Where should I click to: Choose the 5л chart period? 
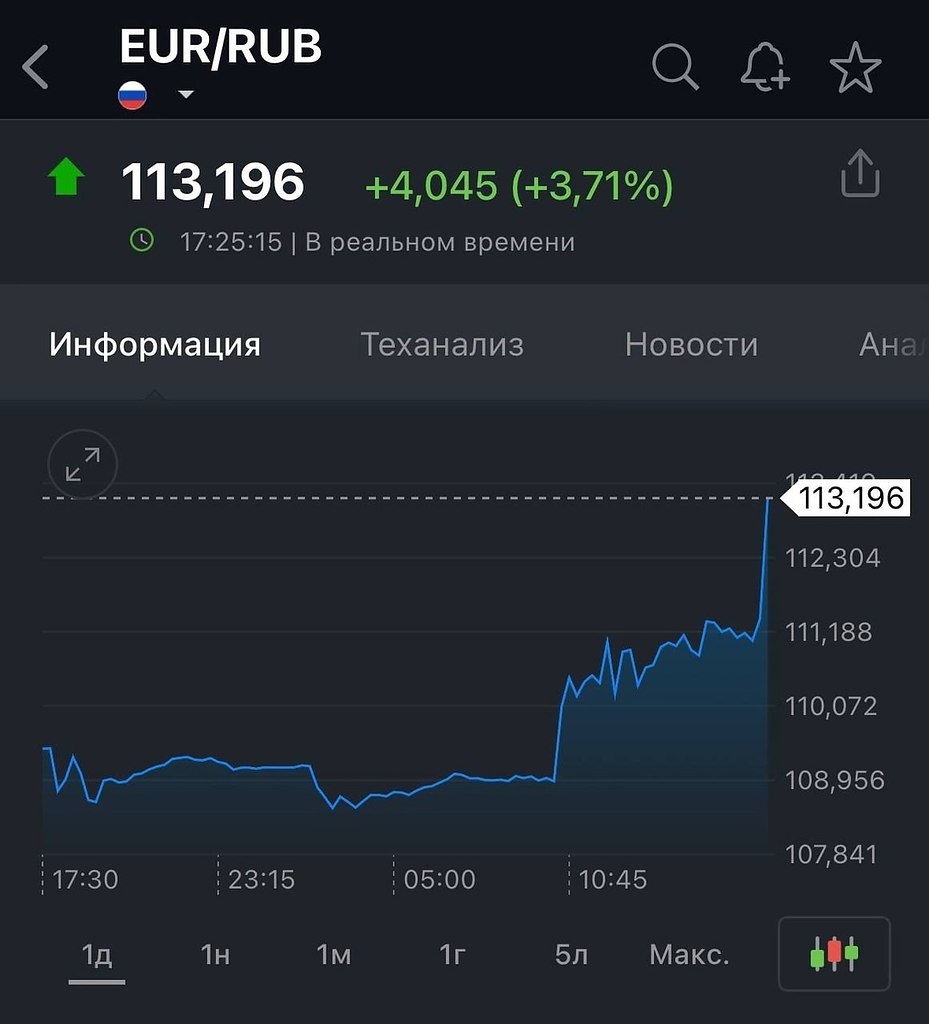pos(571,955)
